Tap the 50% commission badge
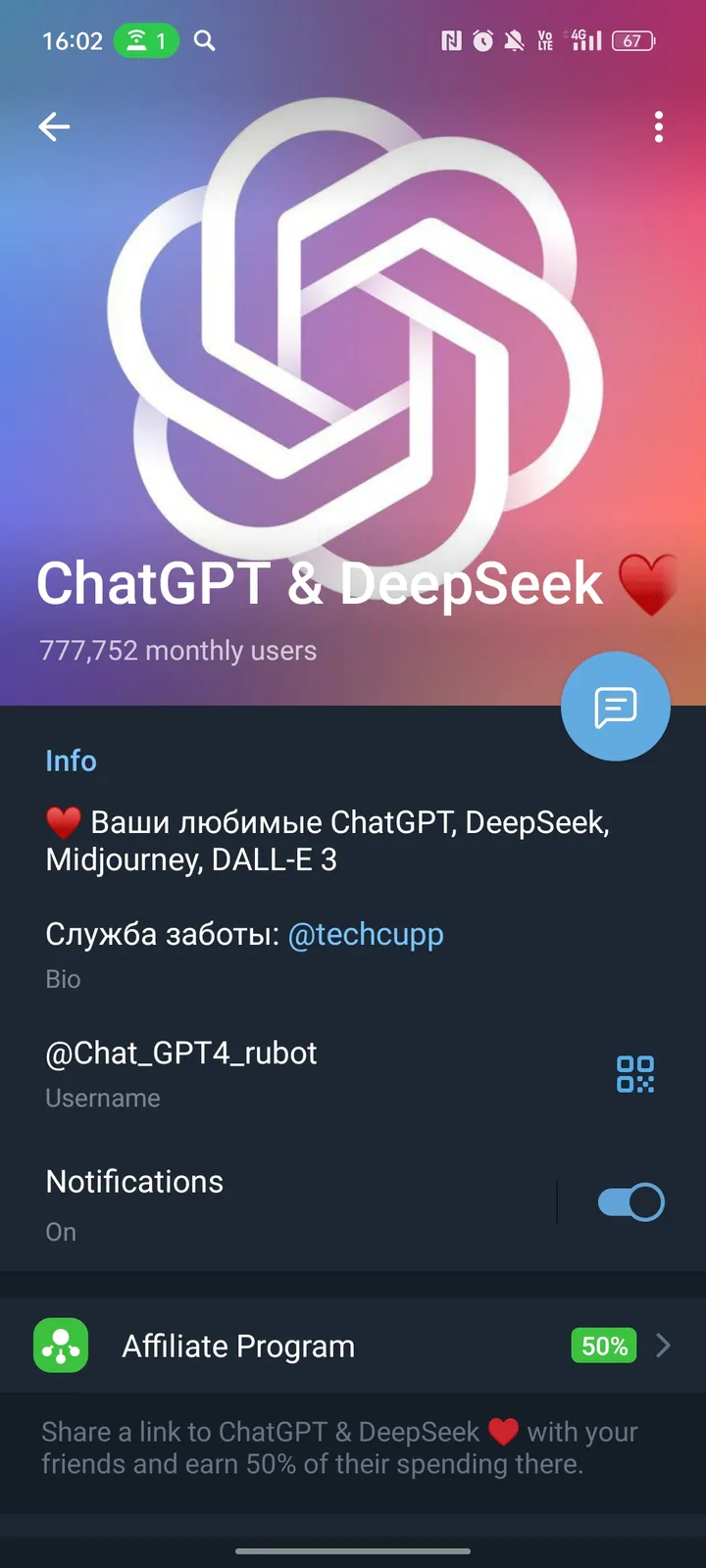 click(602, 1346)
